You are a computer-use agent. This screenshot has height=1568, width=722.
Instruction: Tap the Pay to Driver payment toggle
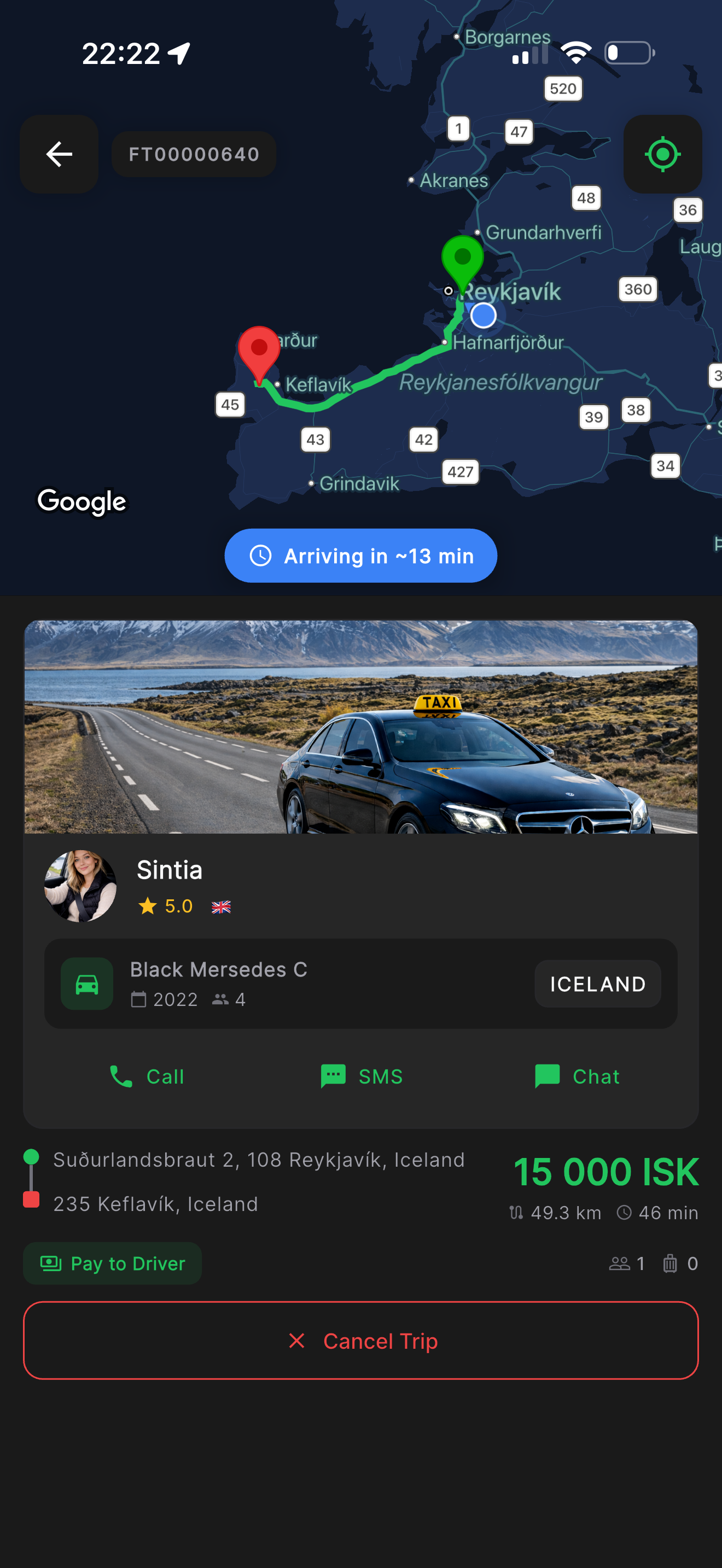click(x=112, y=1263)
